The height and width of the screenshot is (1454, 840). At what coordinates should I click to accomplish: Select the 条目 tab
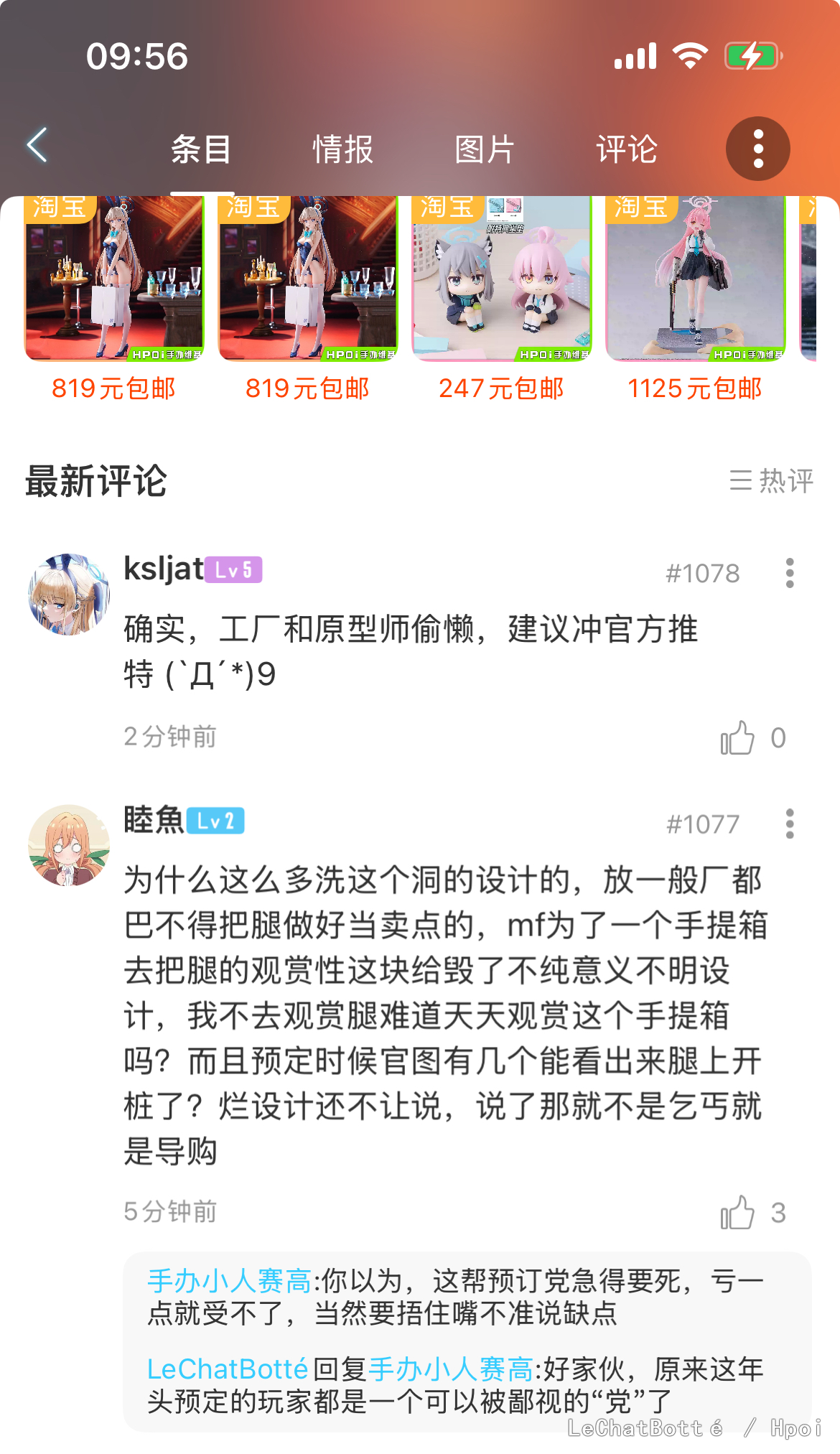pyautogui.click(x=201, y=150)
